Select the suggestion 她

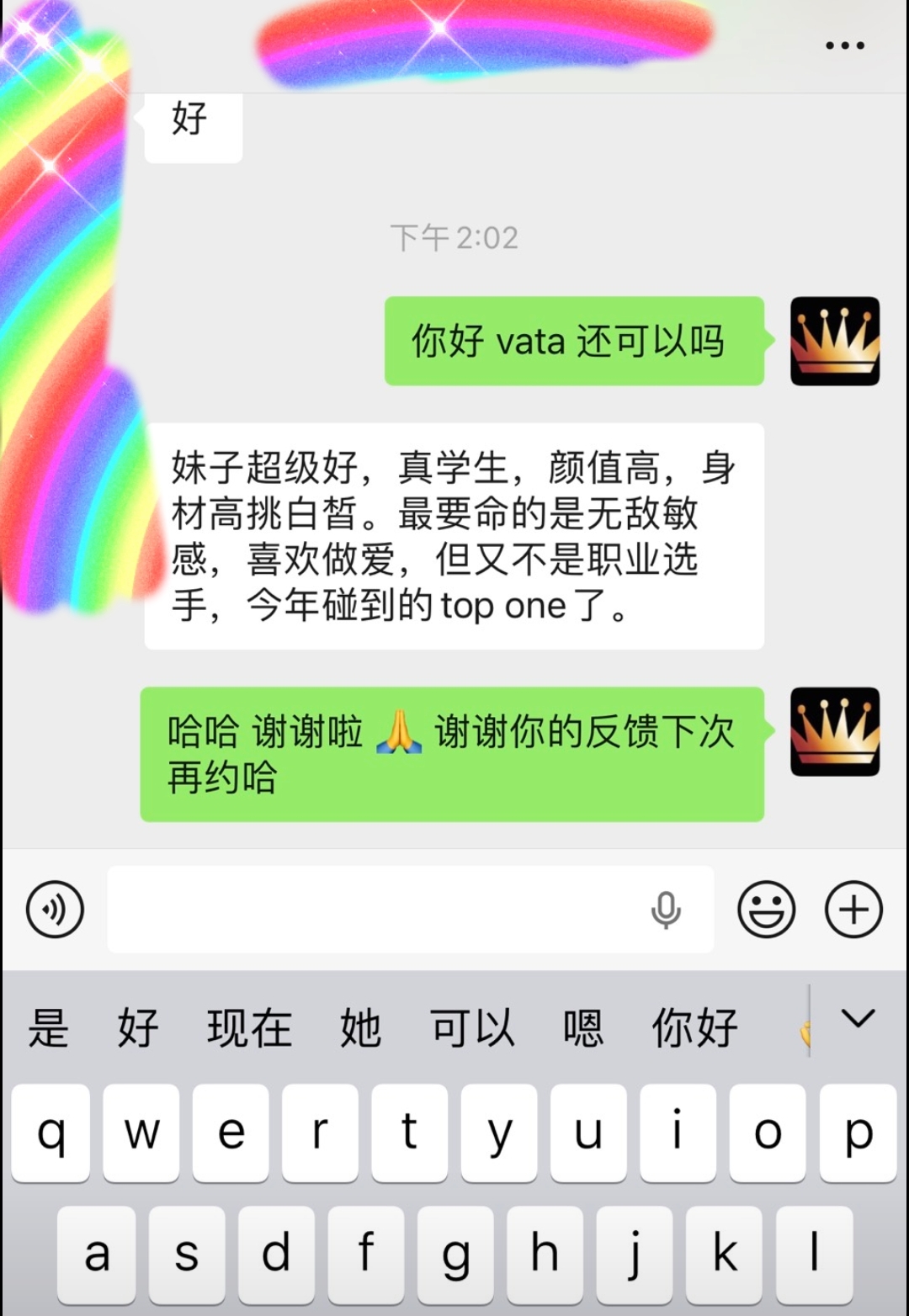(360, 1027)
